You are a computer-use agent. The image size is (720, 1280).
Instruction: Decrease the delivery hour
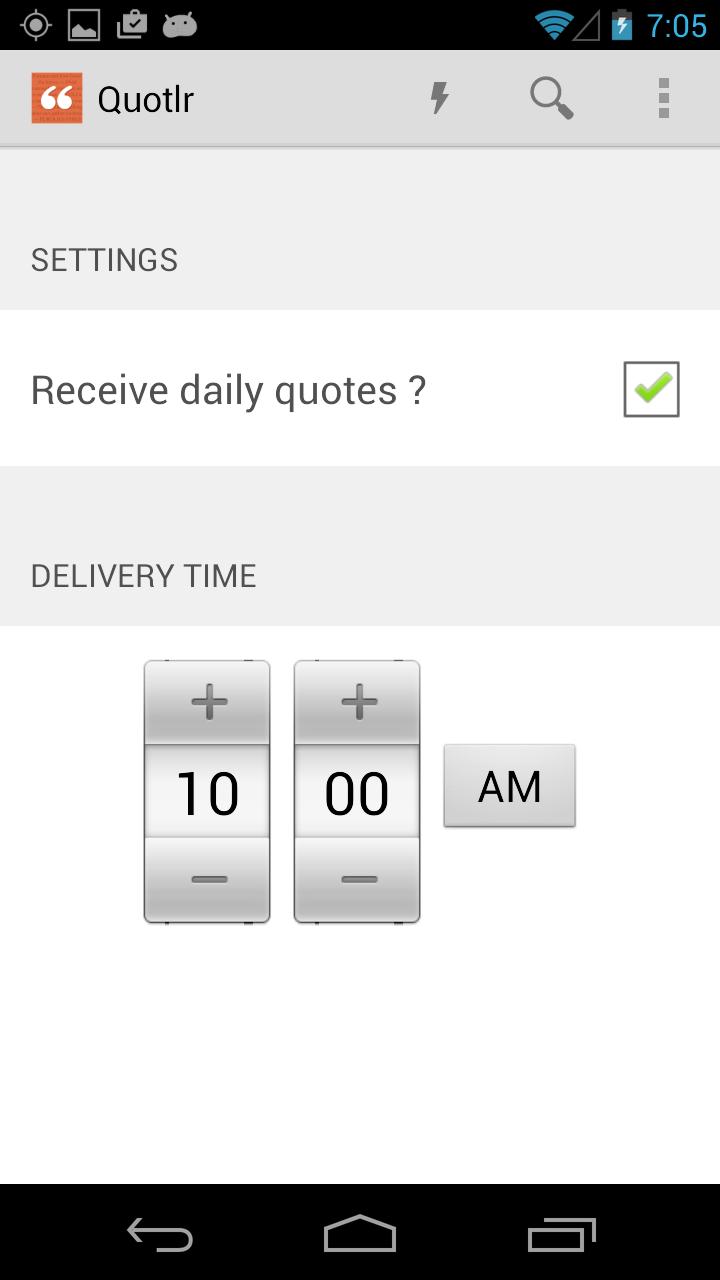(x=208, y=880)
